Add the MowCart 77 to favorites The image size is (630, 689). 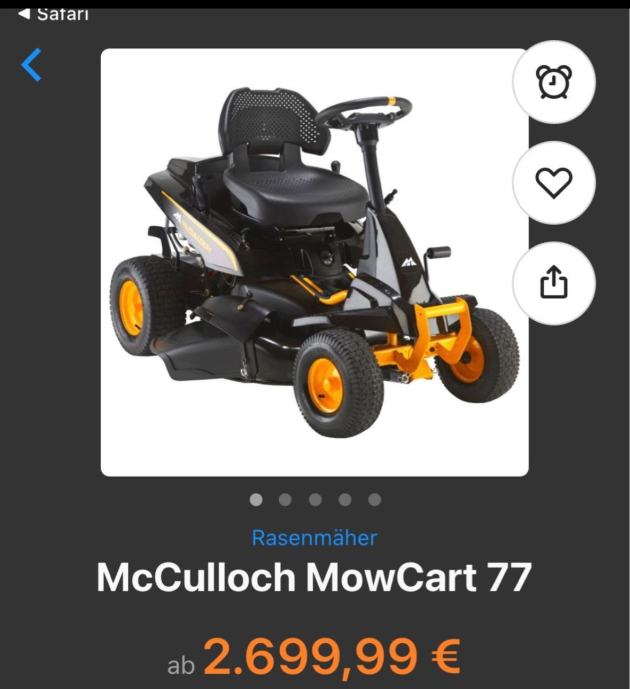(554, 182)
